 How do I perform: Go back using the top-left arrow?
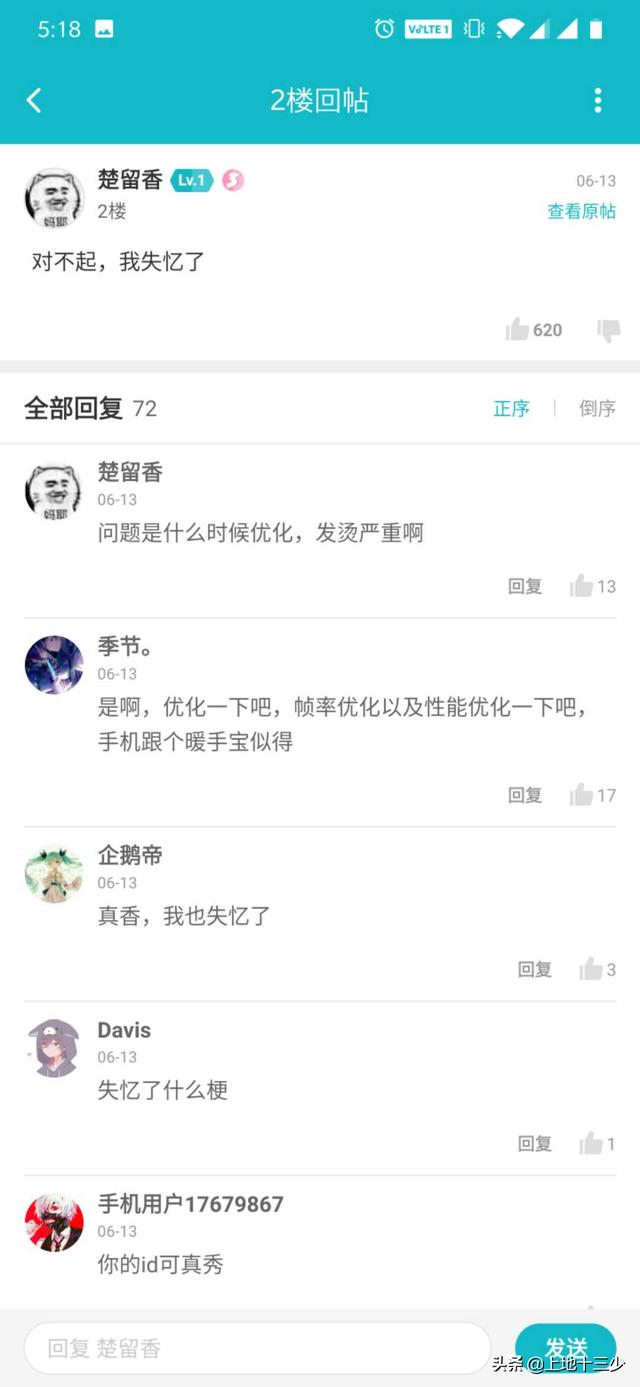pos(34,100)
